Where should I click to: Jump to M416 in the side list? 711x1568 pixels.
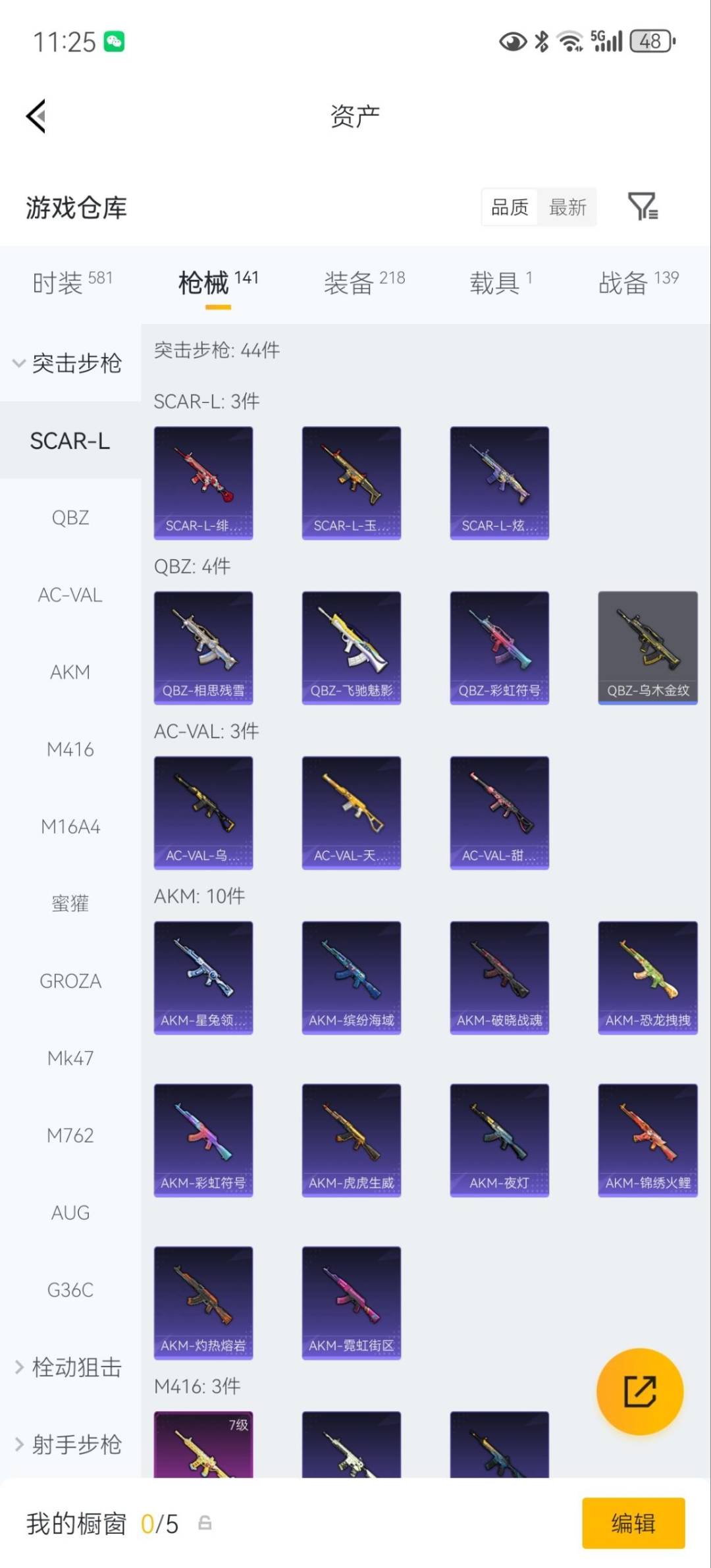point(70,749)
